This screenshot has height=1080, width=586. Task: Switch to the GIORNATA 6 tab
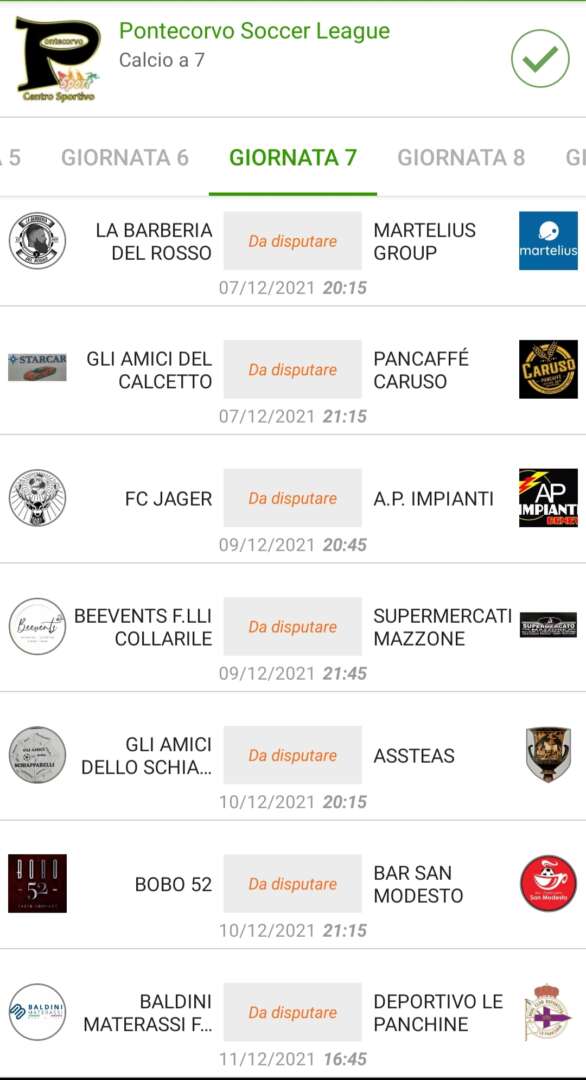(125, 158)
